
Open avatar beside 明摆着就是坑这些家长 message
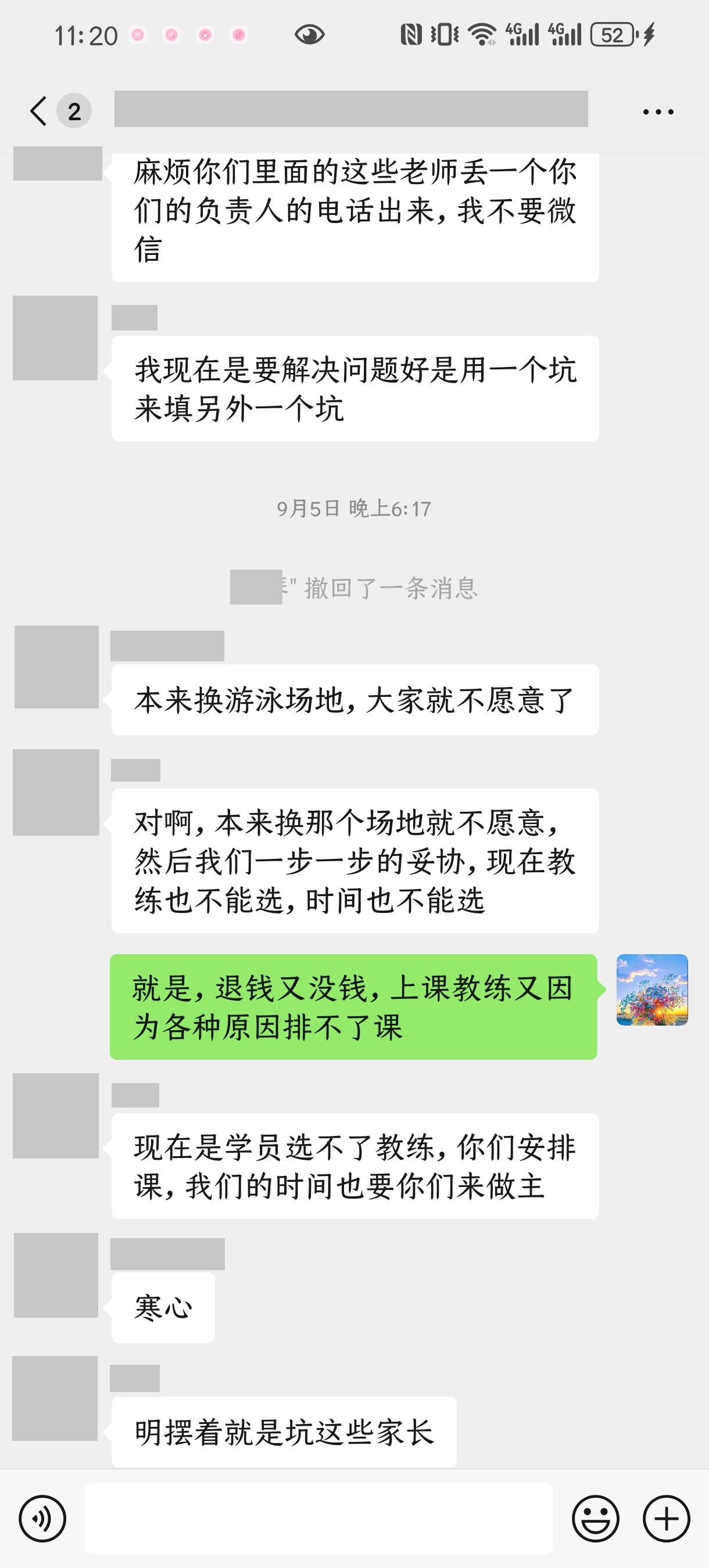pyautogui.click(x=55, y=1398)
